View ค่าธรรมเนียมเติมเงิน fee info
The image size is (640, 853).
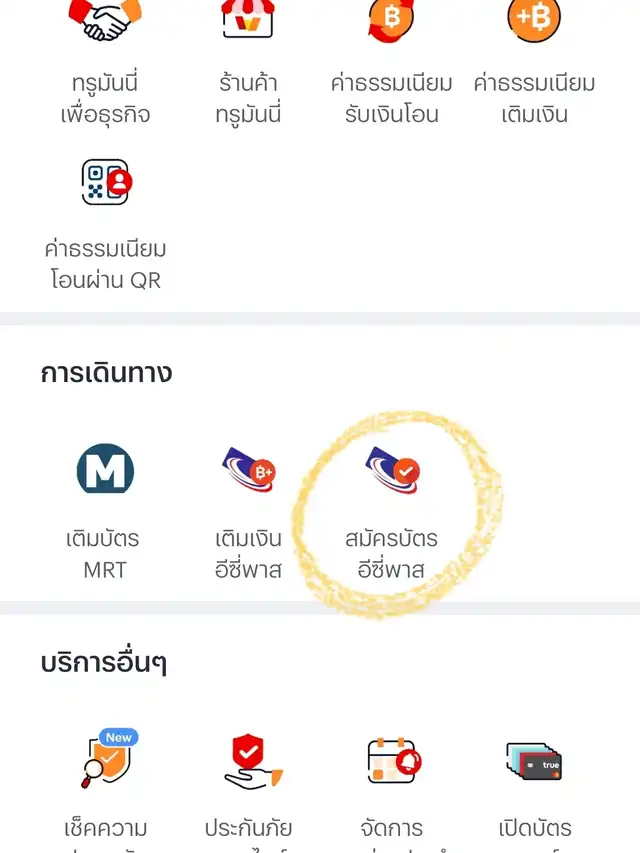click(x=534, y=60)
